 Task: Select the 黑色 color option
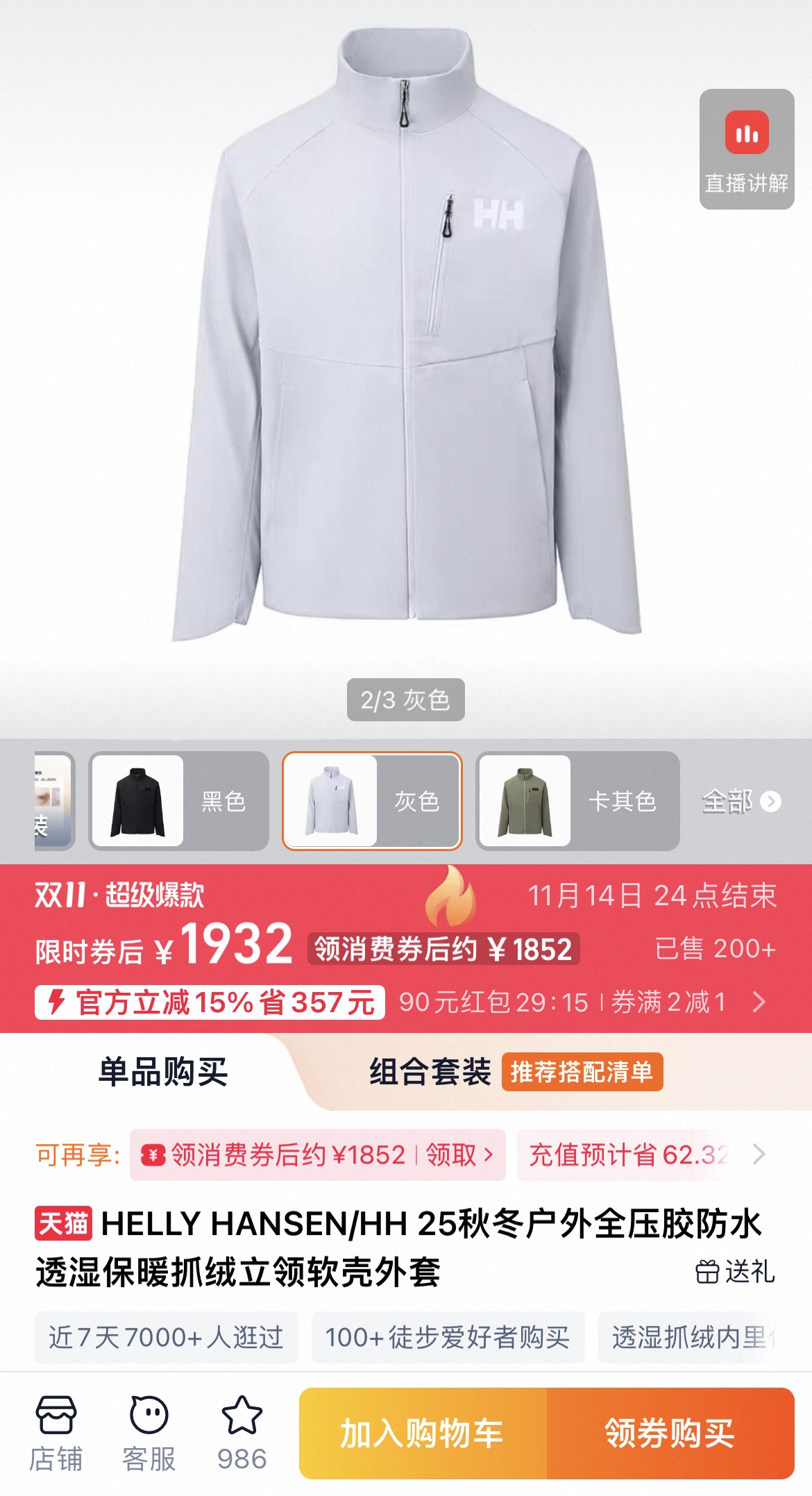(179, 801)
